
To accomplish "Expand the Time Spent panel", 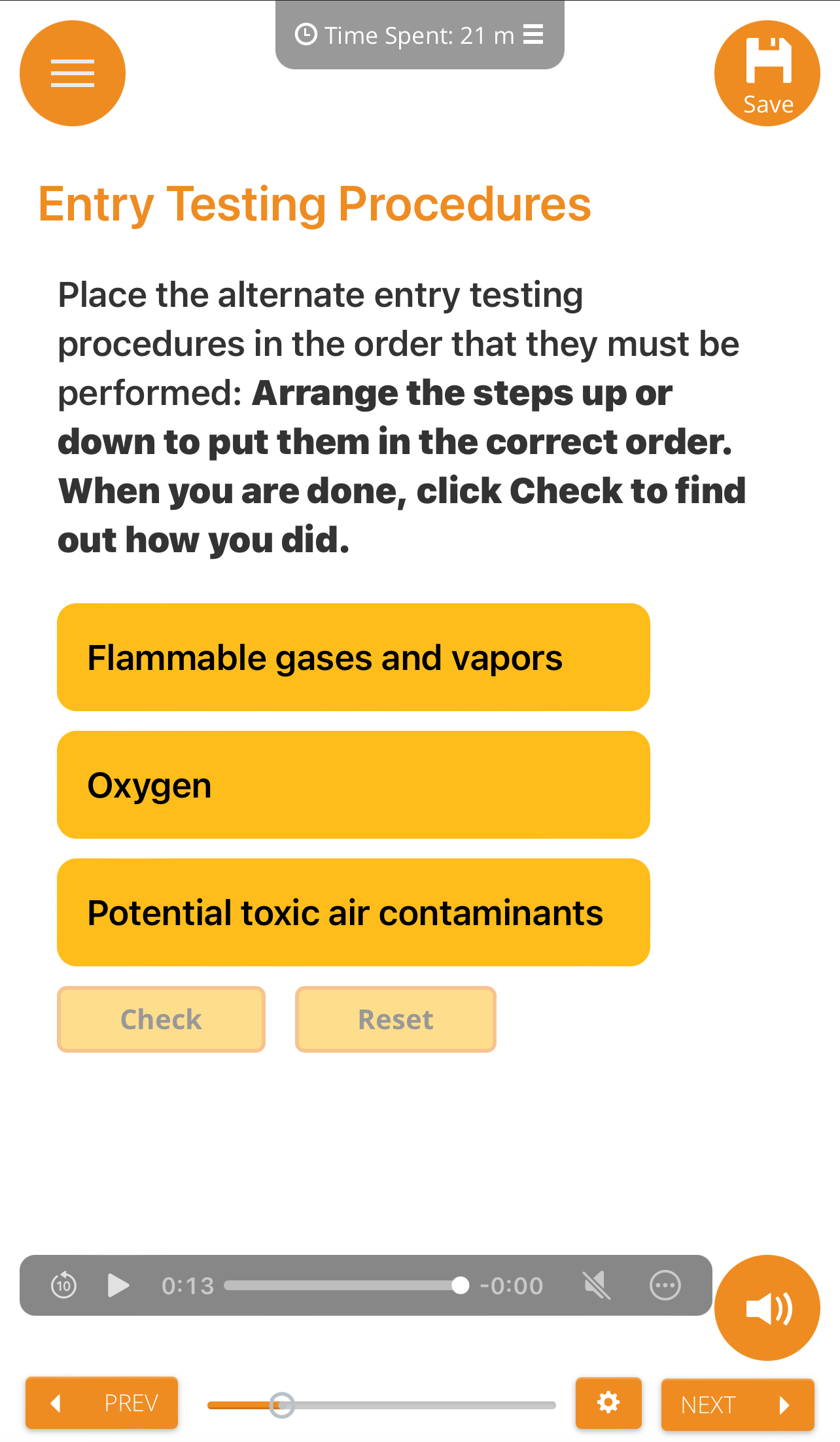I will pyautogui.click(x=419, y=35).
